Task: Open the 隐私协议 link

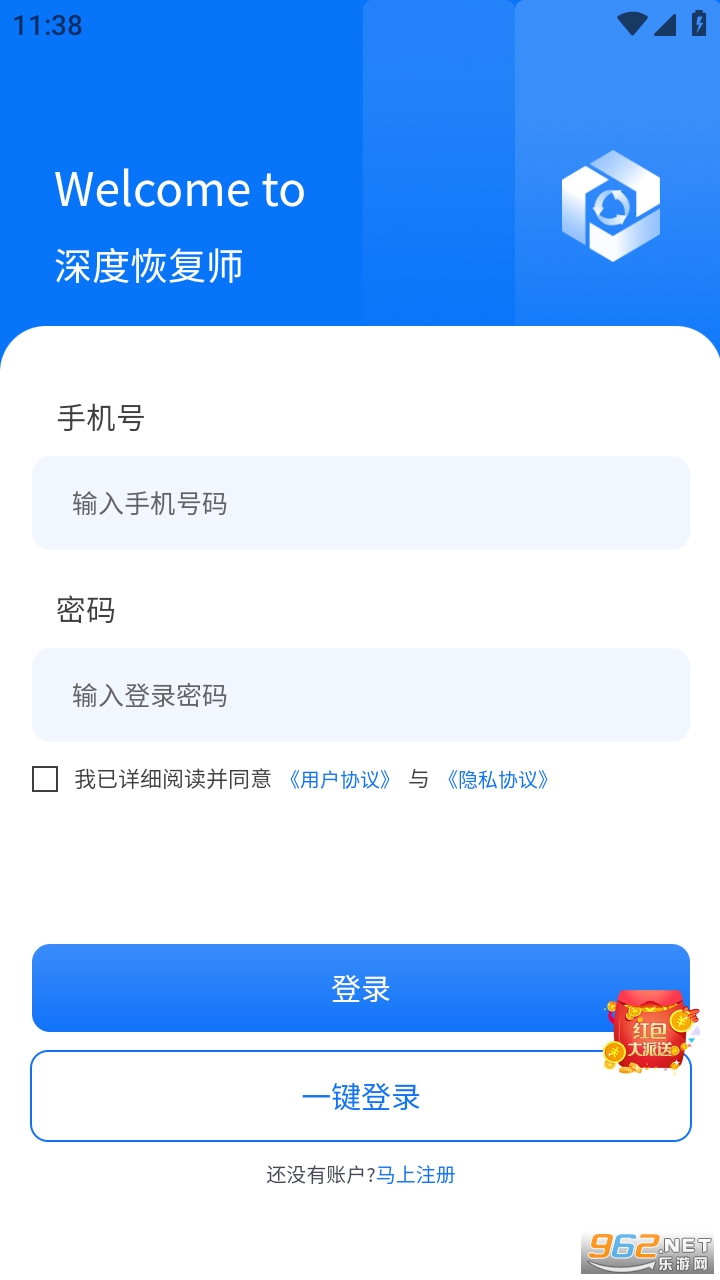Action: point(498,780)
